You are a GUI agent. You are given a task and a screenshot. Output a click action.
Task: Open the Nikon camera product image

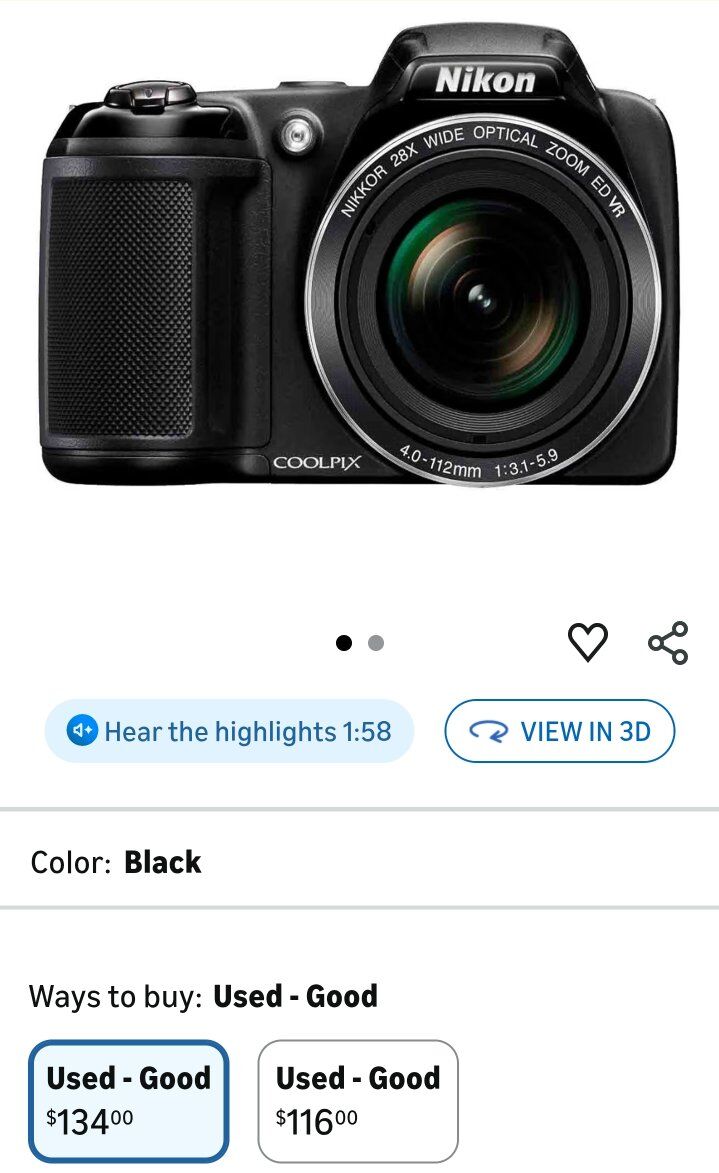360,260
